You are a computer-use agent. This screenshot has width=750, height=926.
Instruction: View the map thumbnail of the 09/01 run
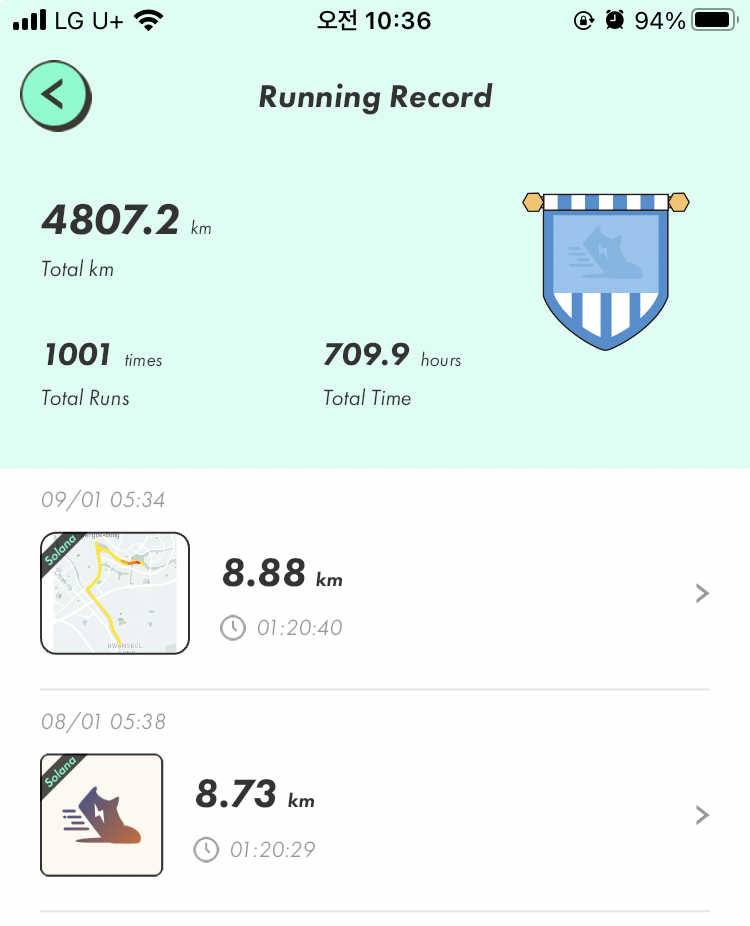[115, 593]
